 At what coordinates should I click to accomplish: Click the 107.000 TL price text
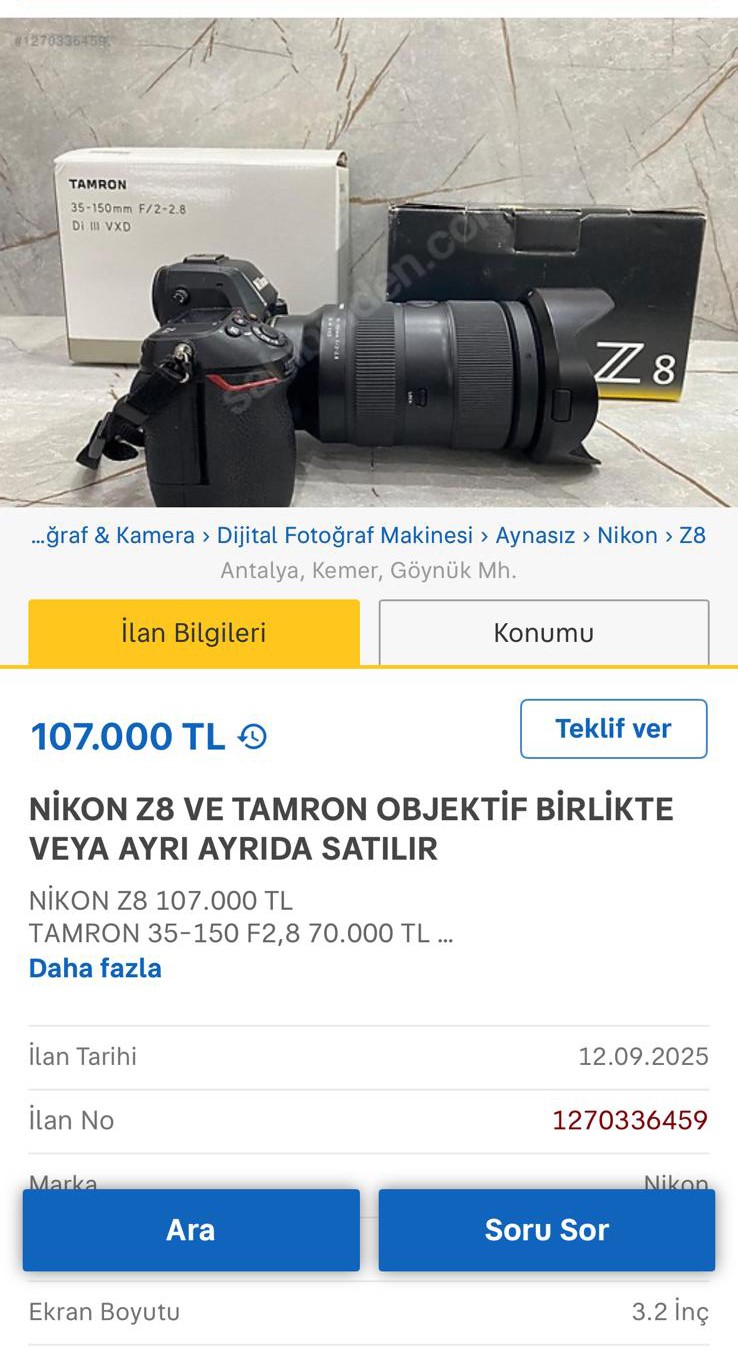click(125, 735)
